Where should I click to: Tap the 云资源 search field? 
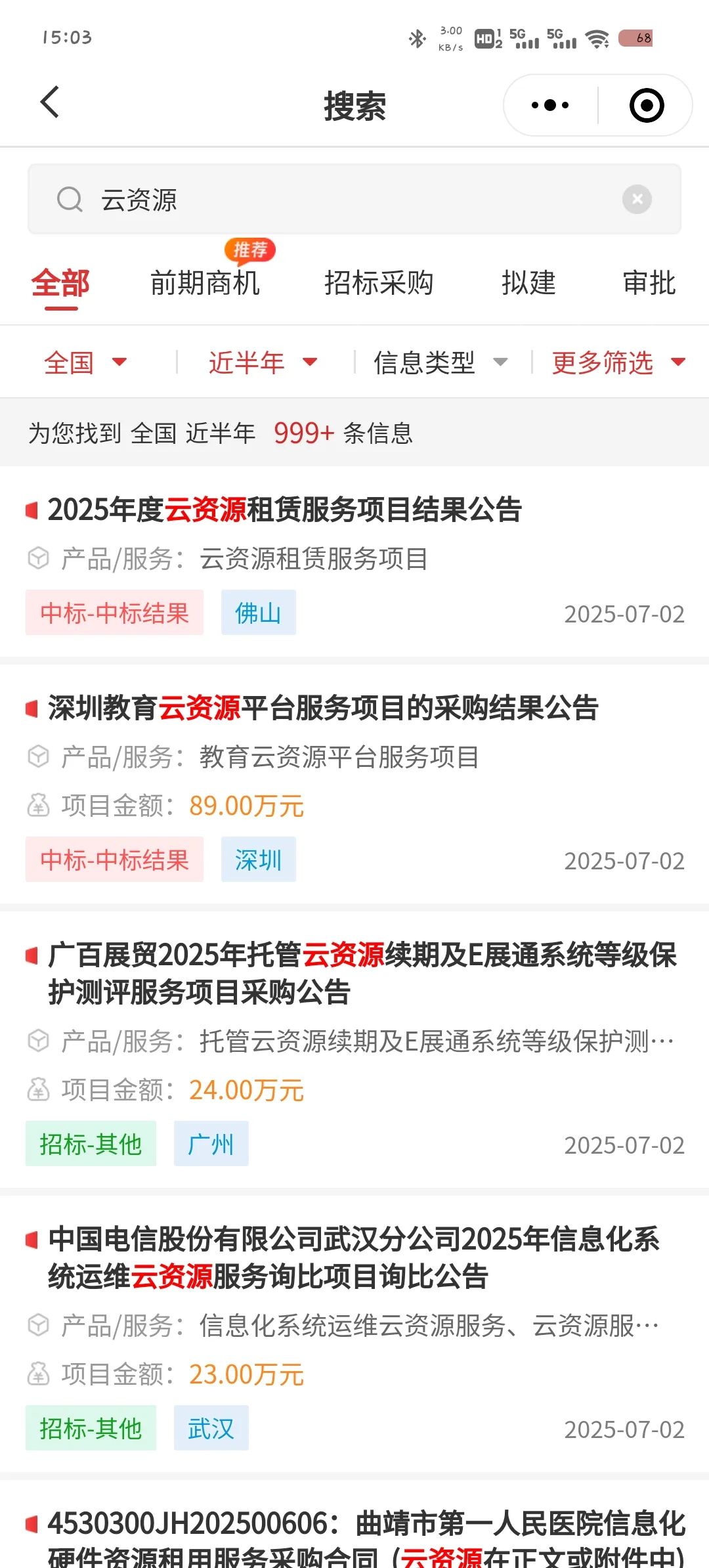[x=354, y=200]
